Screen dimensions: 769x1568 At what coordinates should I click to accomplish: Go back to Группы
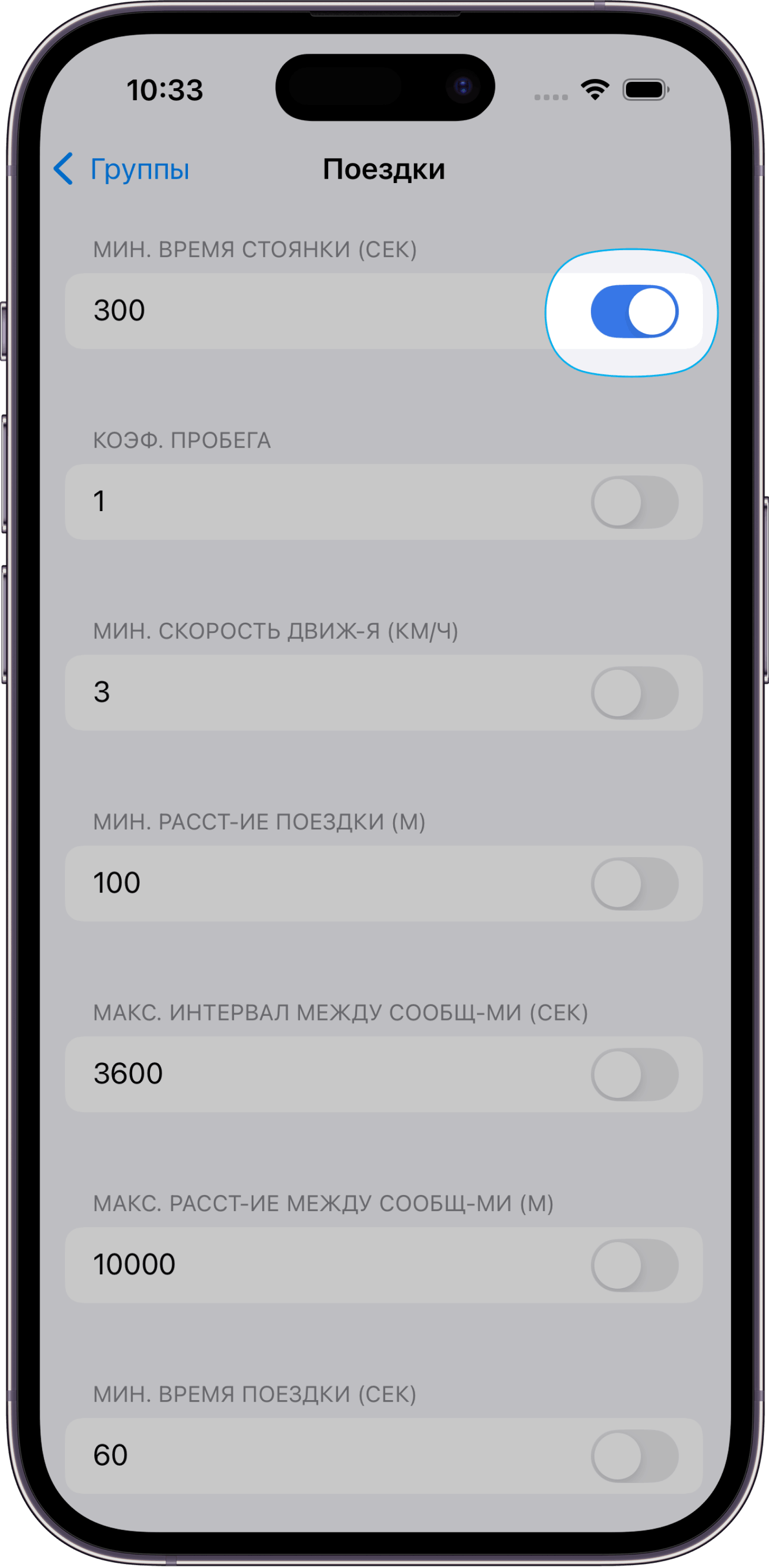pos(122,169)
